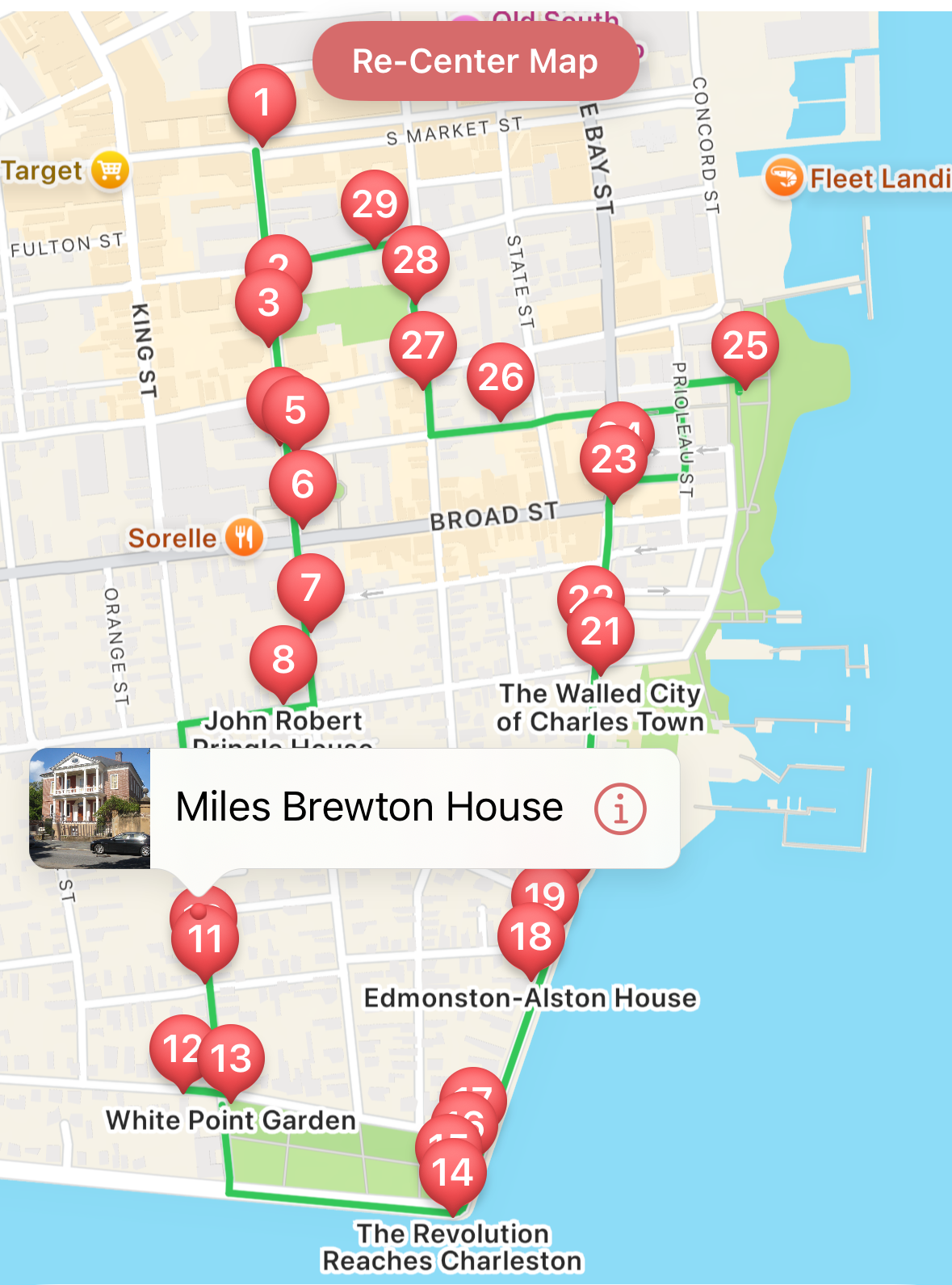Screen dimensions: 952x1285
Task: Tap map pin number 18
Action: pos(531,937)
